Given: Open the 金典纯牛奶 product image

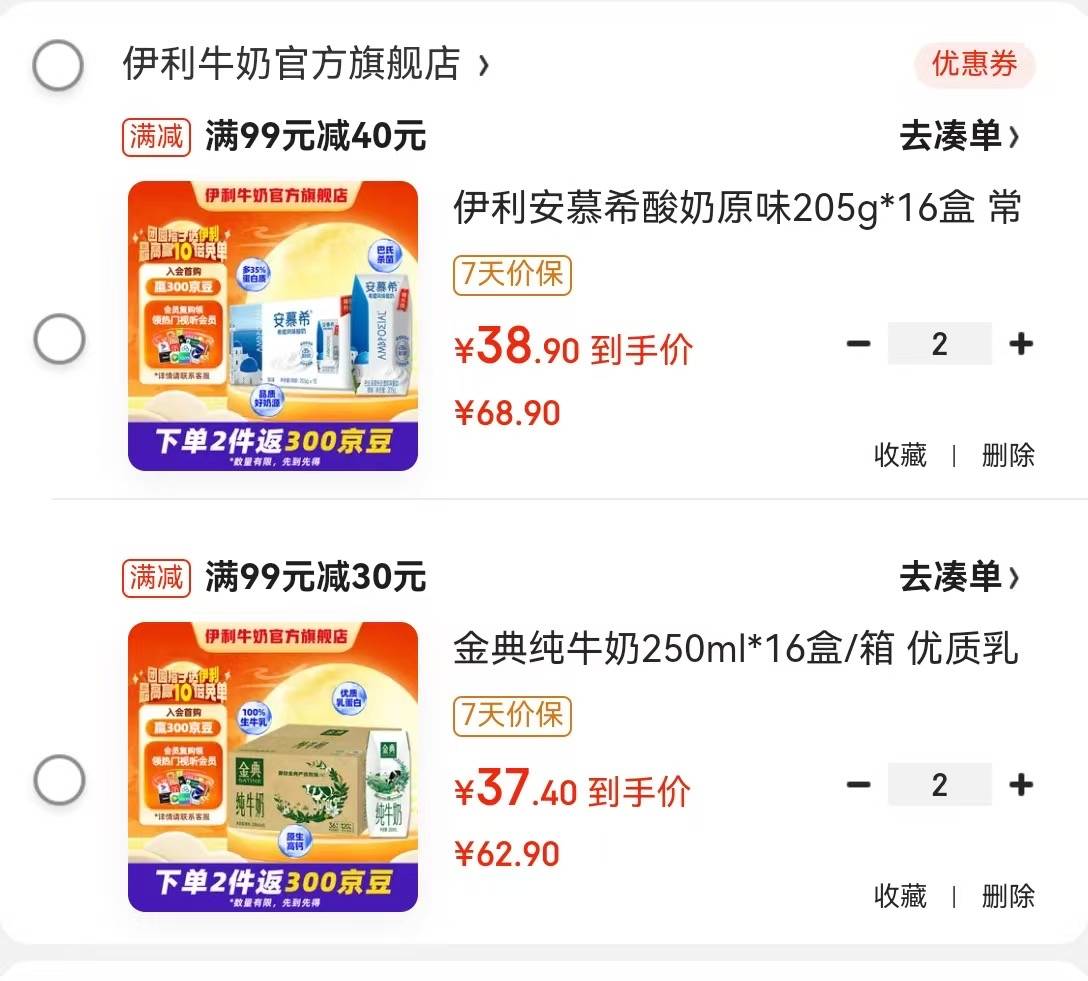Looking at the screenshot, I should [x=273, y=766].
